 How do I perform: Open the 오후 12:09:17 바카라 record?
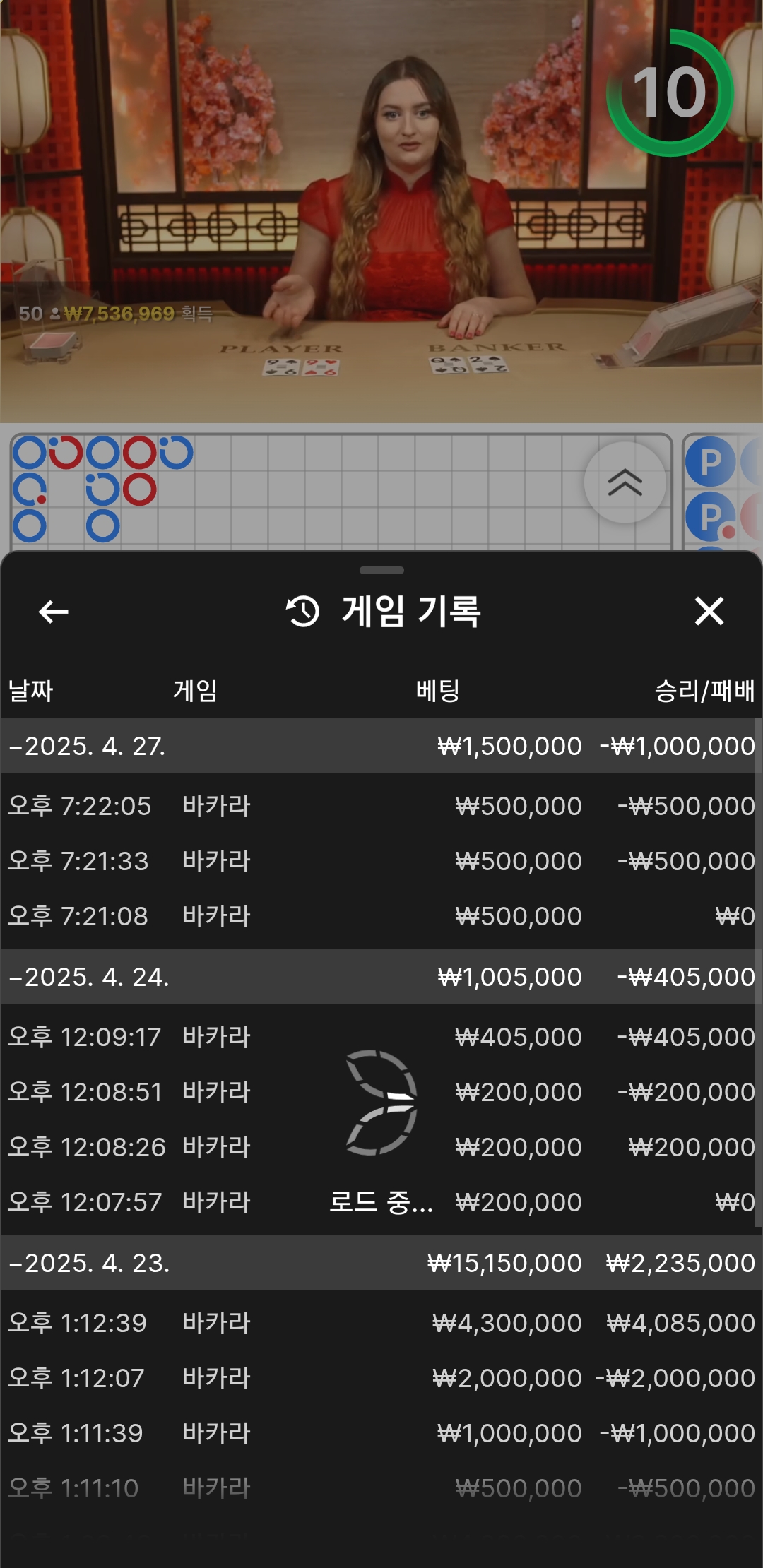coord(381,1037)
